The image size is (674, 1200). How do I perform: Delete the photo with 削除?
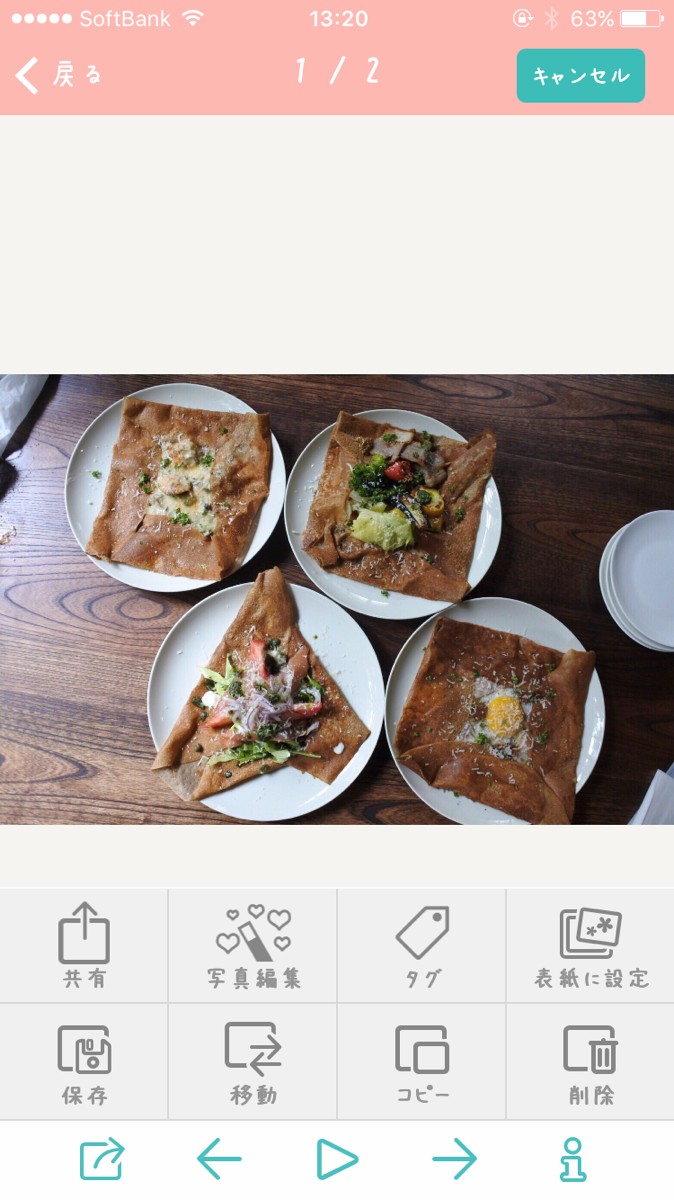pos(590,1063)
